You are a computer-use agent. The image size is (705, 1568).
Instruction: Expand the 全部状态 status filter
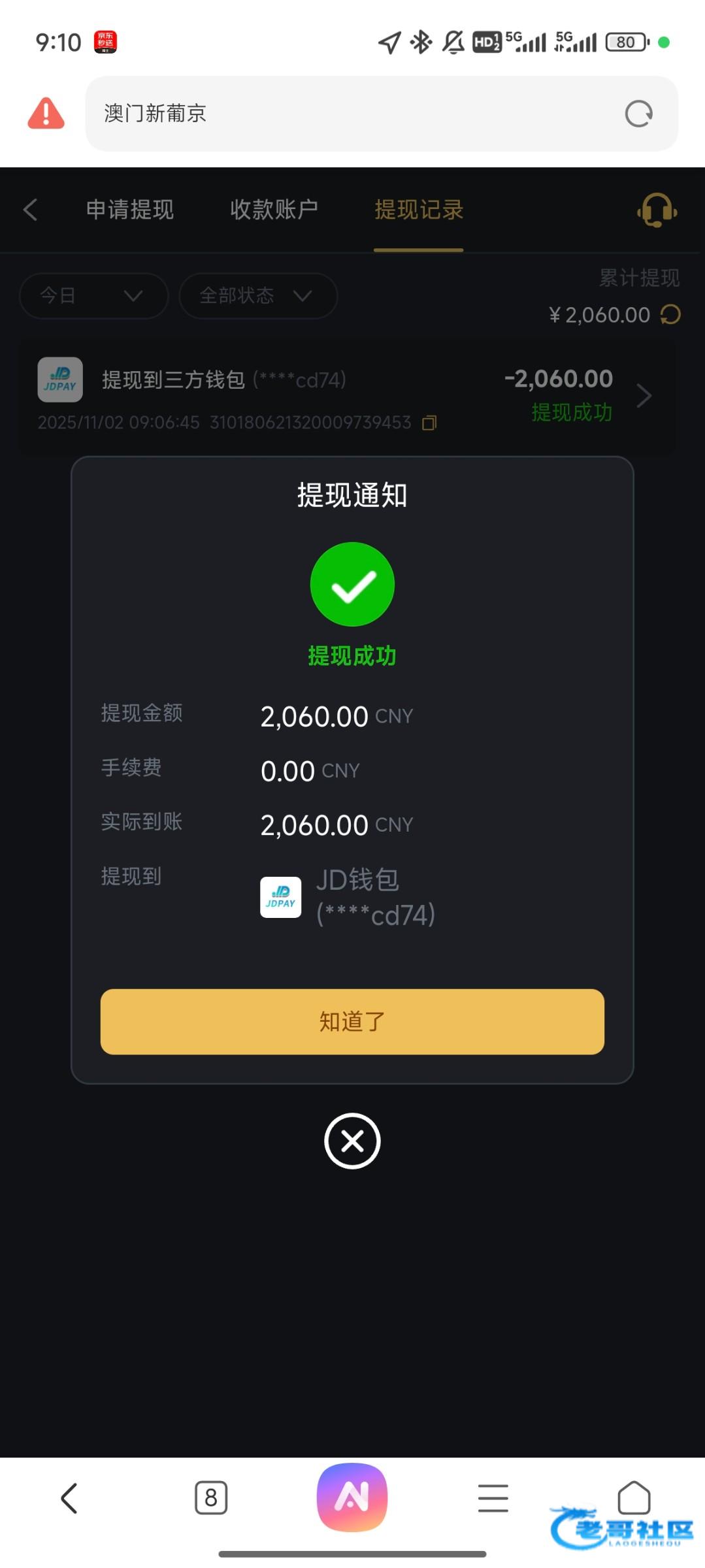pyautogui.click(x=257, y=296)
